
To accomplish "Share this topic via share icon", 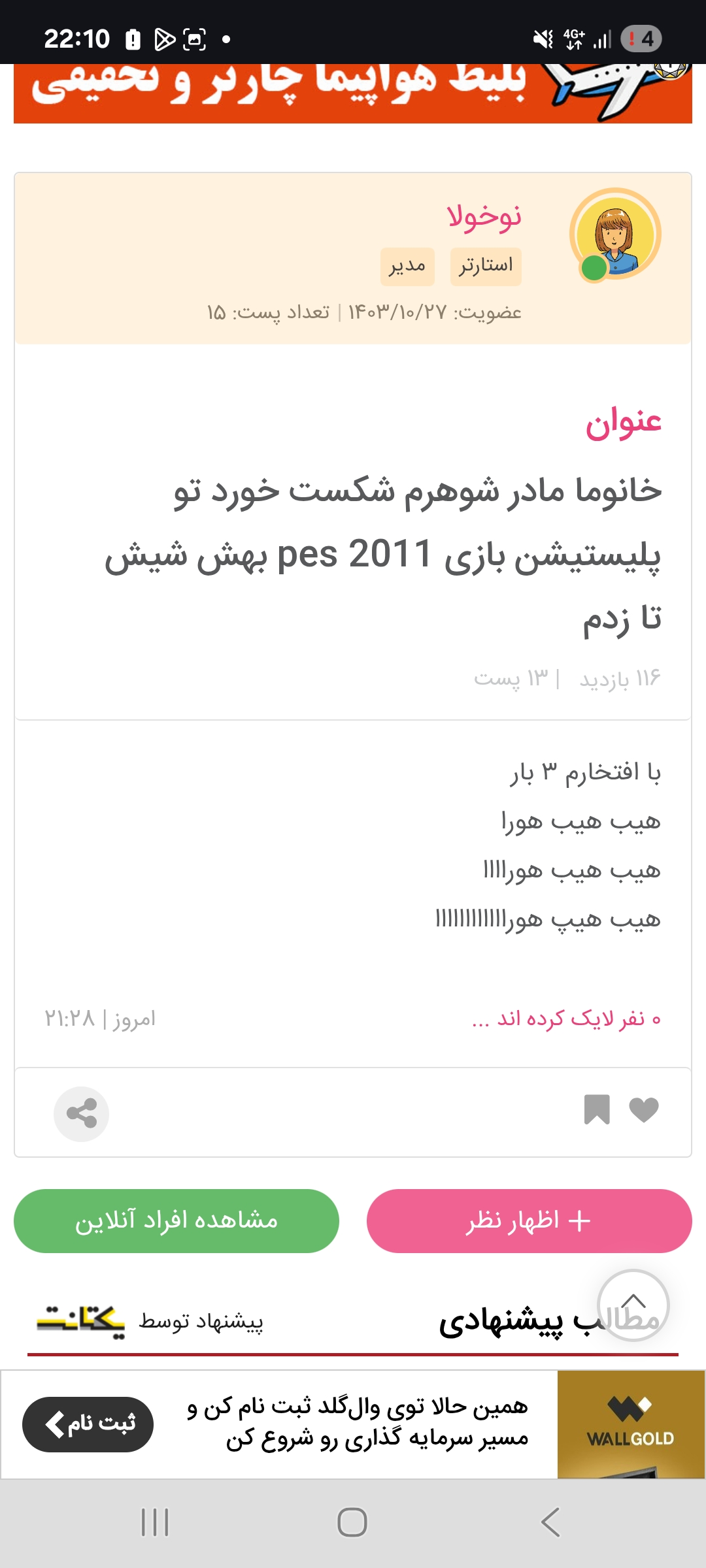I will click(82, 1114).
